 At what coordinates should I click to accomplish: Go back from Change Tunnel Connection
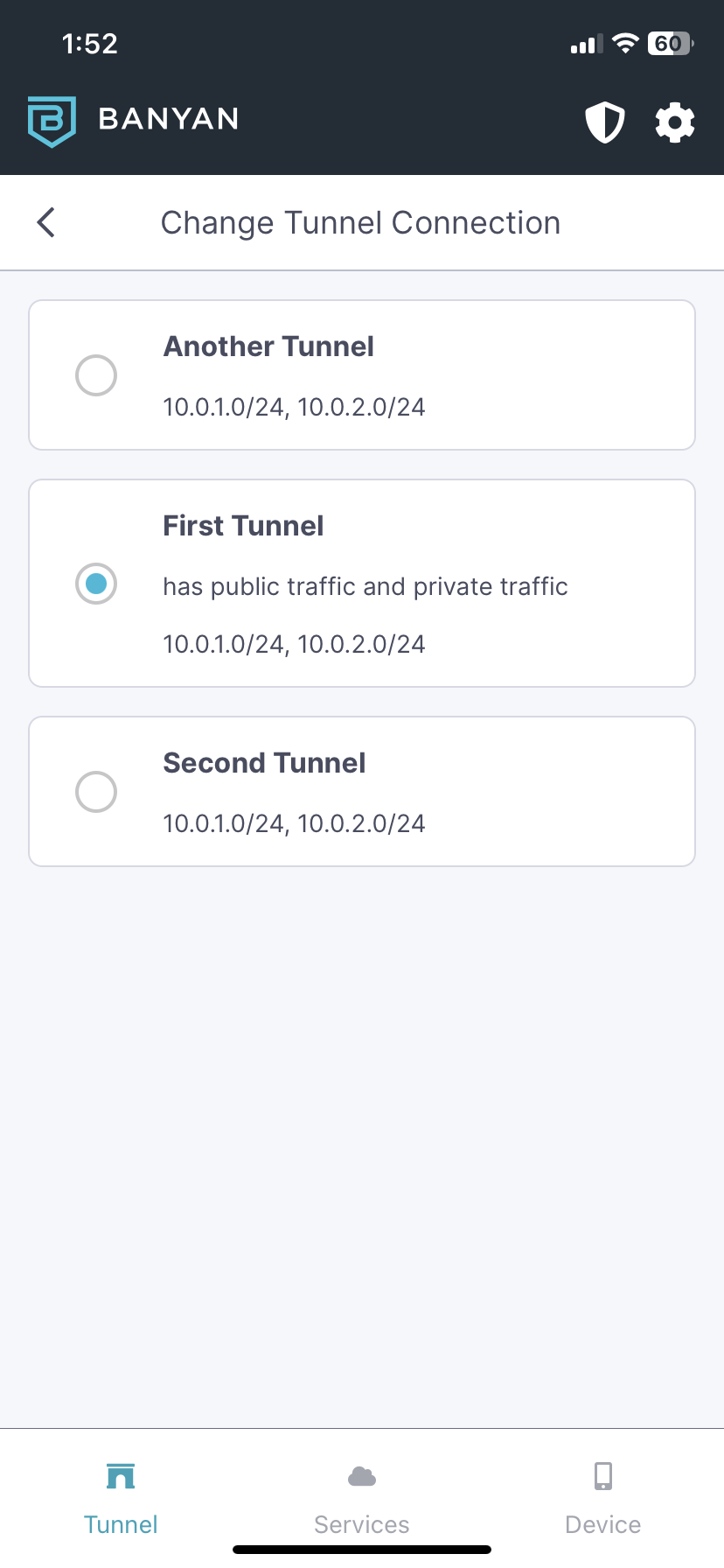click(x=46, y=222)
